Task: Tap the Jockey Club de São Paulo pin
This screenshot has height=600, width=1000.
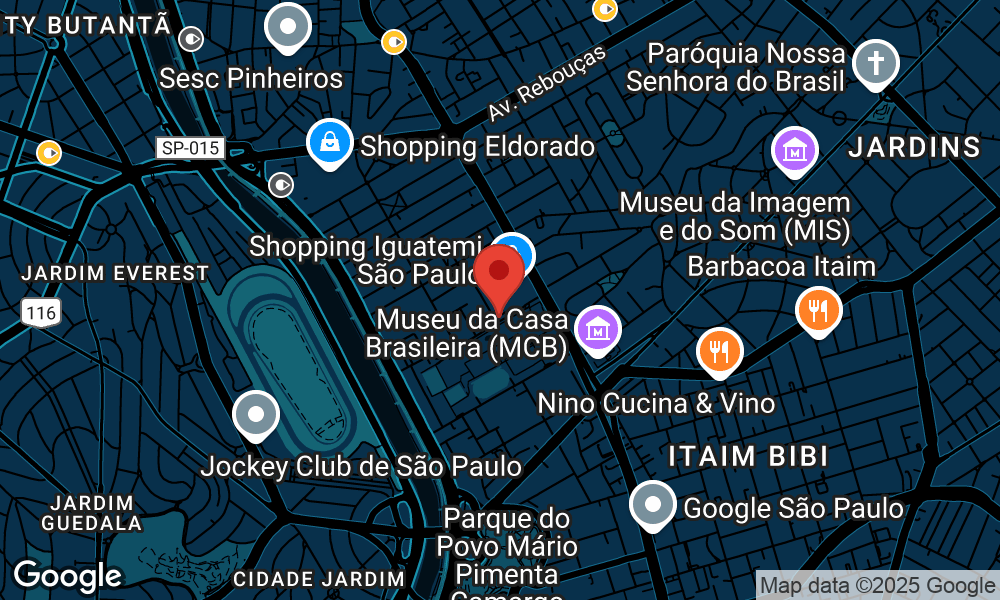Action: click(x=256, y=414)
